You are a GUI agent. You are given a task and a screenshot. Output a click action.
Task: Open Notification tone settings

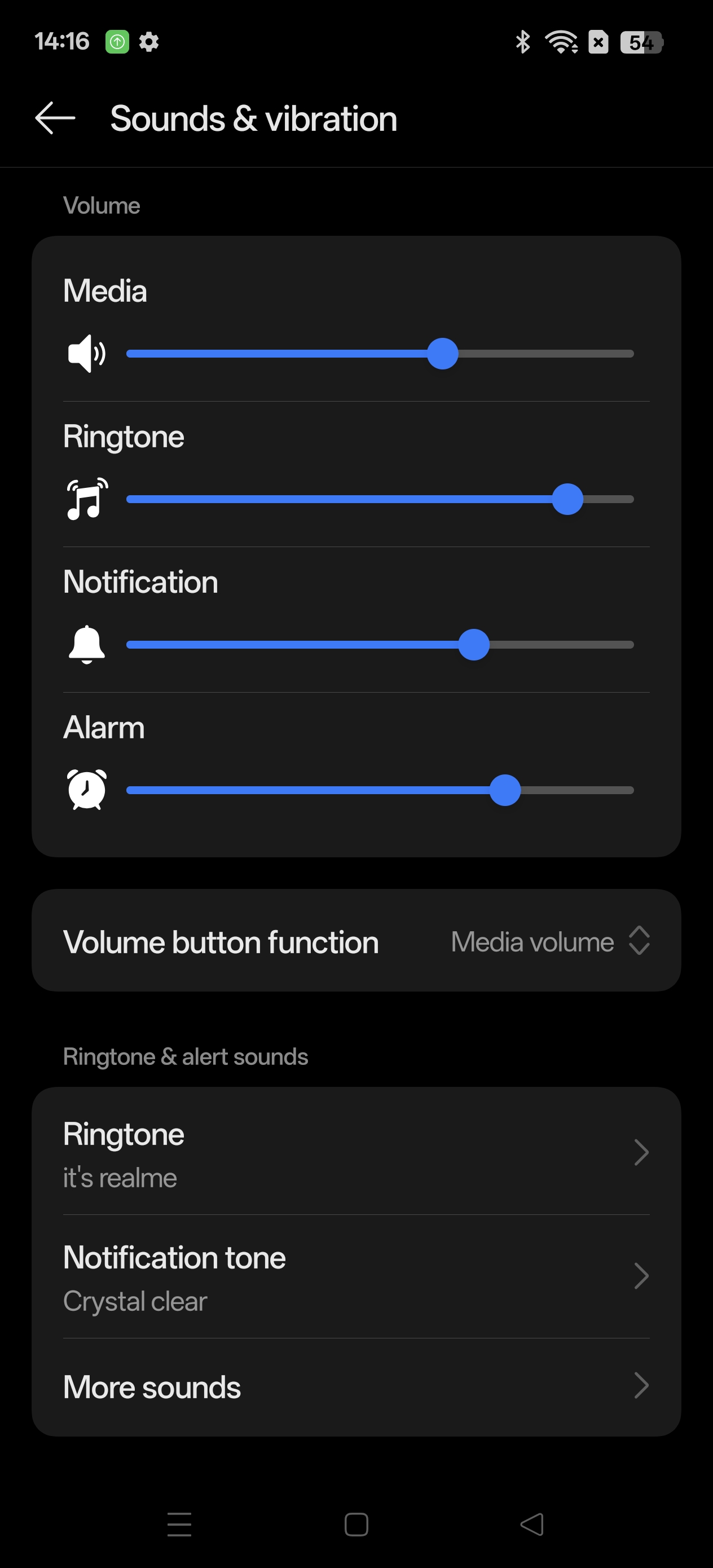coord(356,1277)
